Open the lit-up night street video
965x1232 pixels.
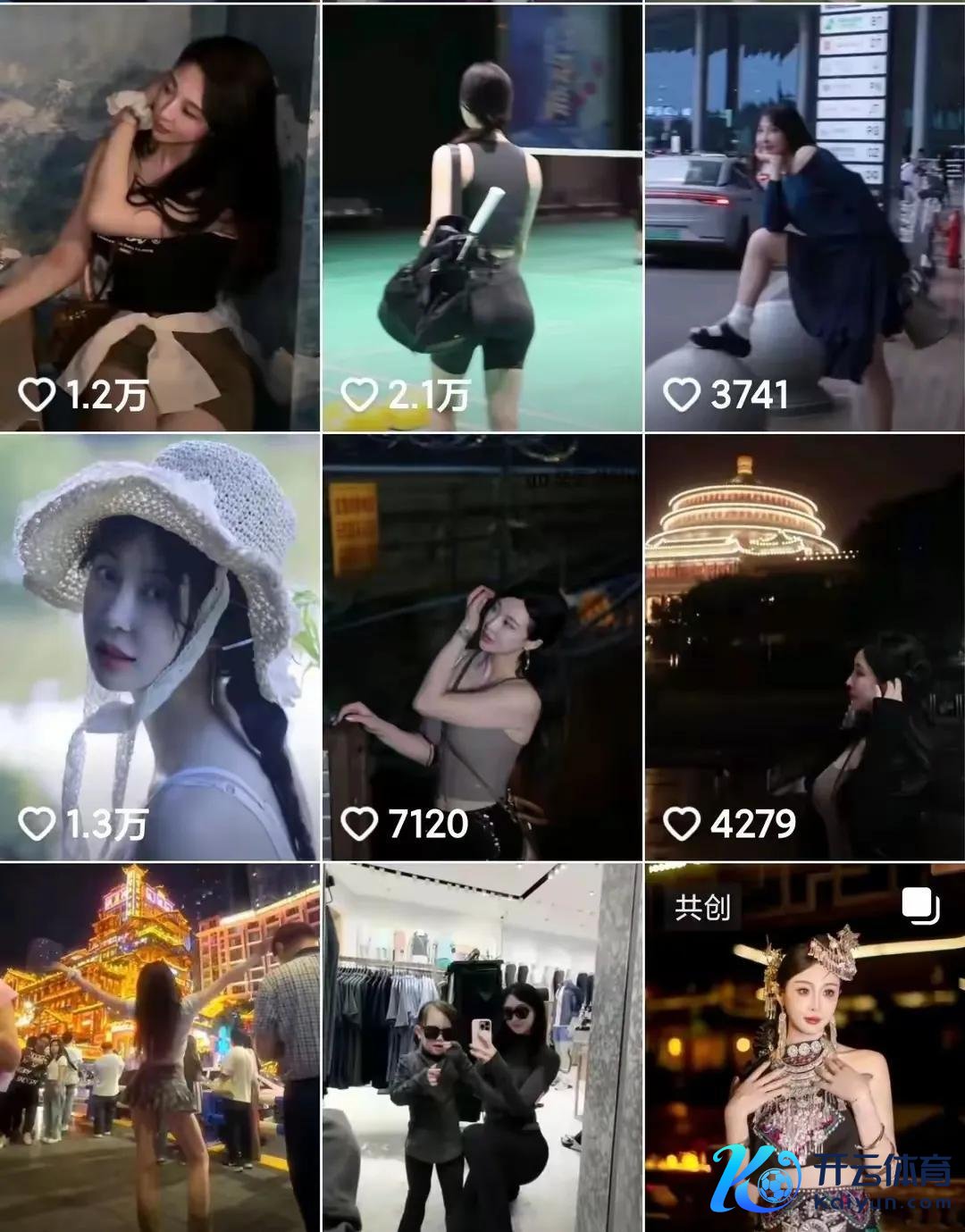coord(159,1045)
